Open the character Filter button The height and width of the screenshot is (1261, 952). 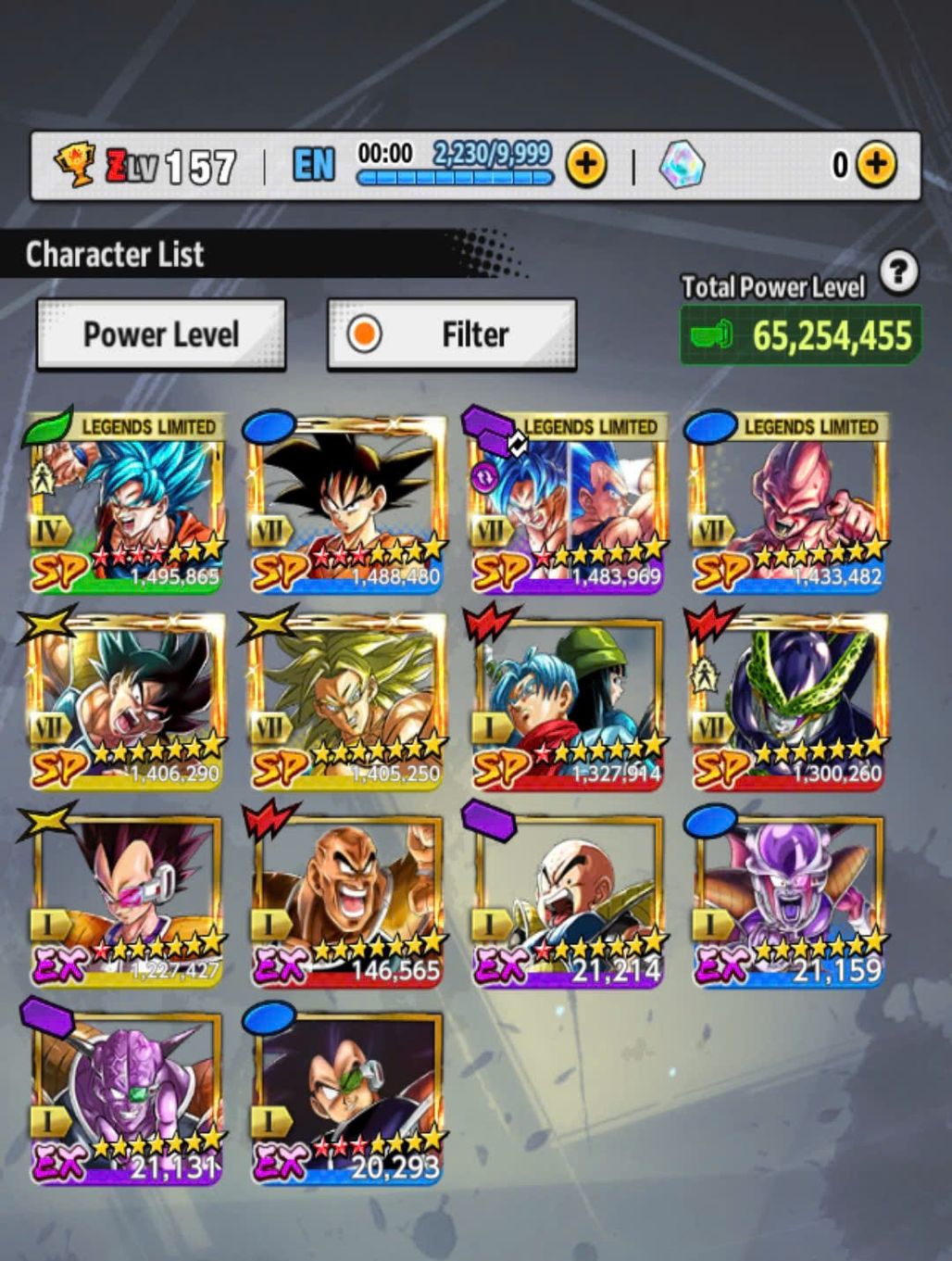(452, 334)
